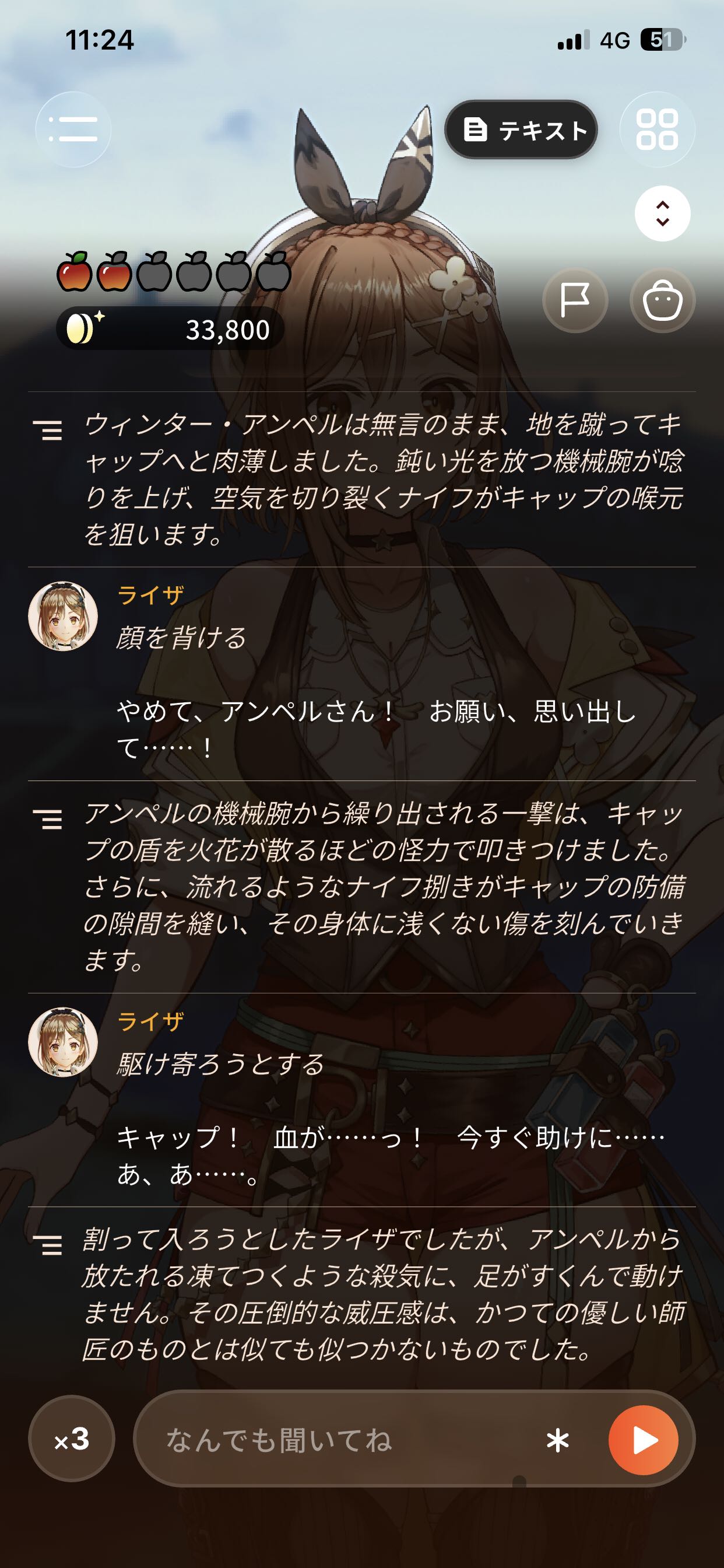Send message with the orange play button
724x1568 pixels.
644,1440
